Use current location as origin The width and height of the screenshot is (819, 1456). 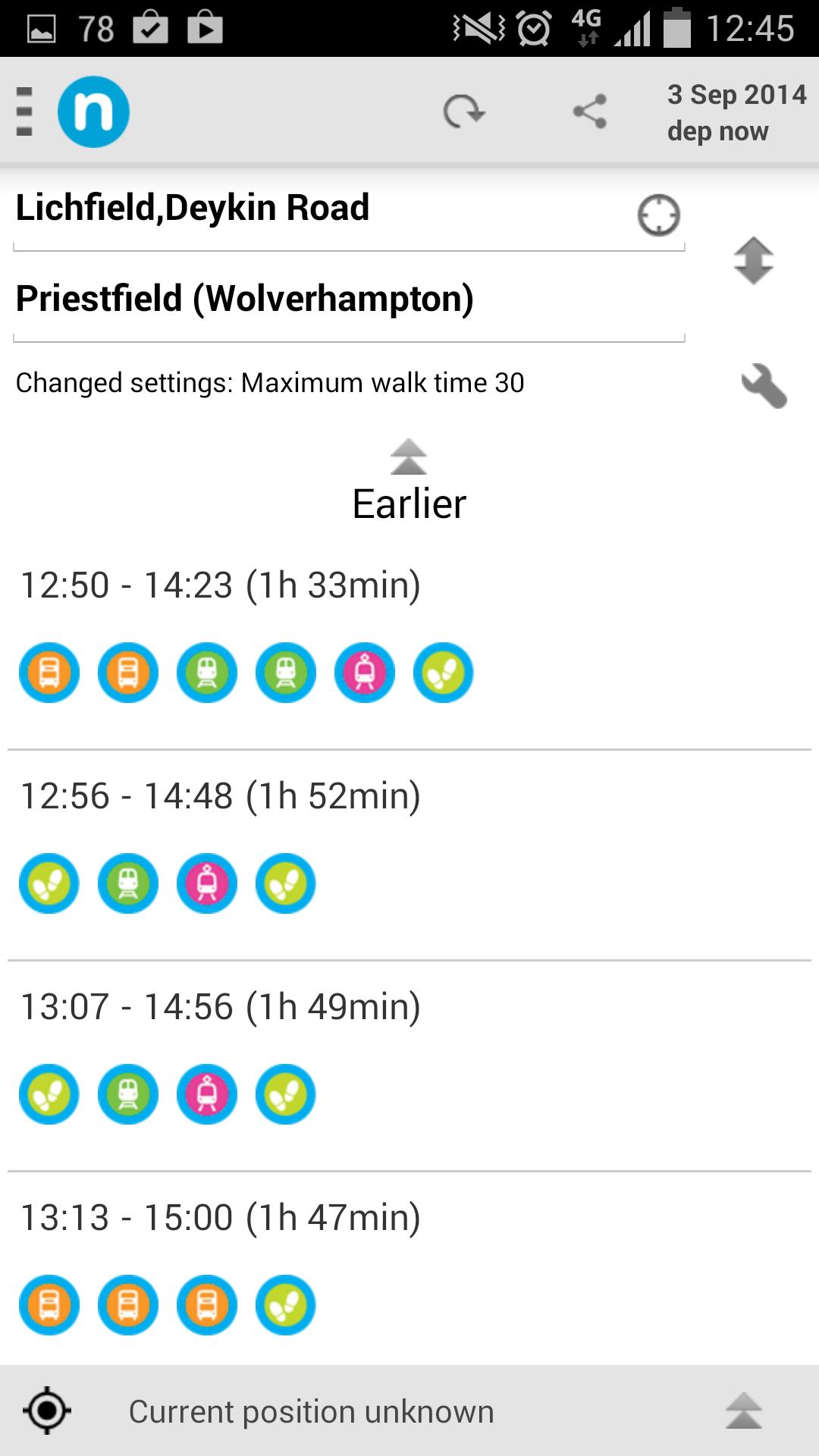(658, 216)
